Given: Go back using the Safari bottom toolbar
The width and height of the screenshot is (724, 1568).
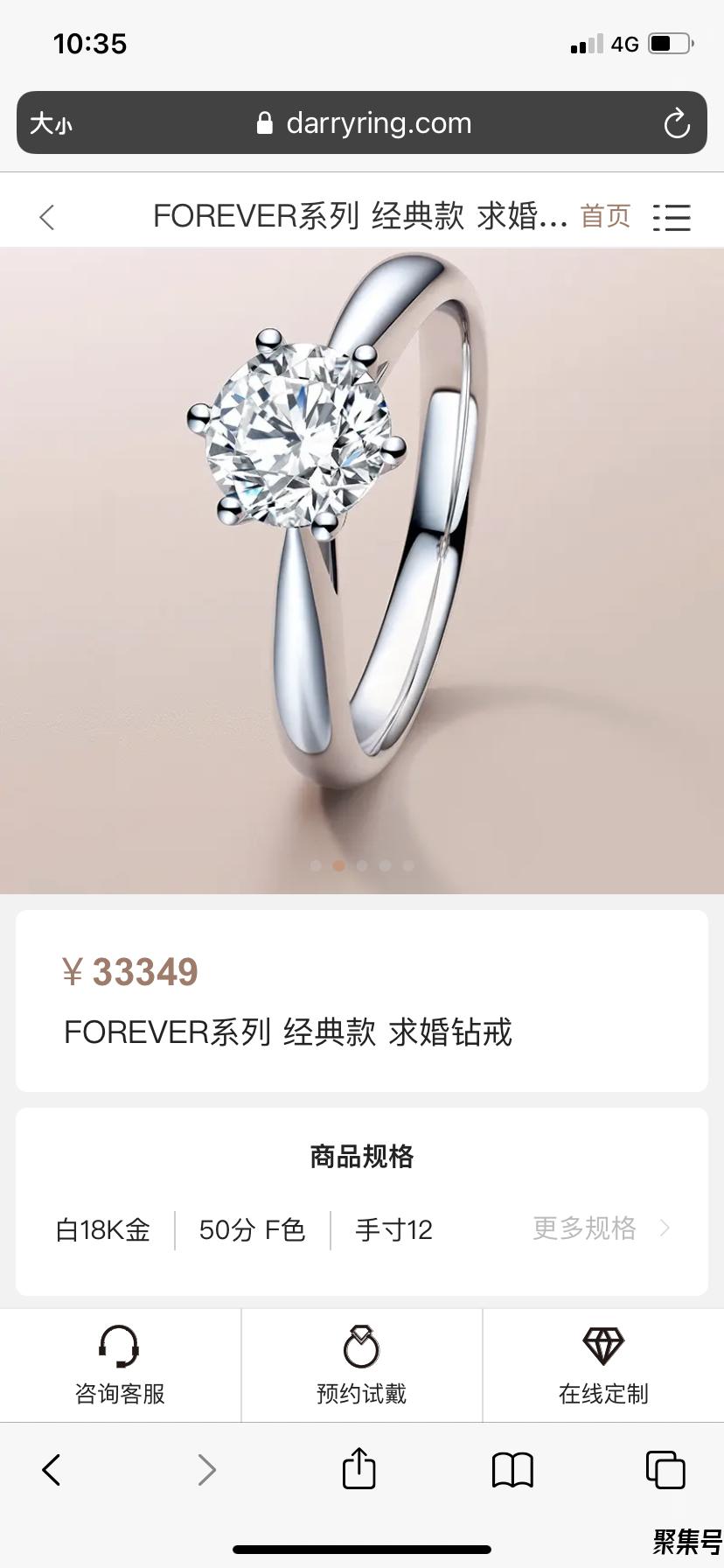Looking at the screenshot, I should [52, 1470].
